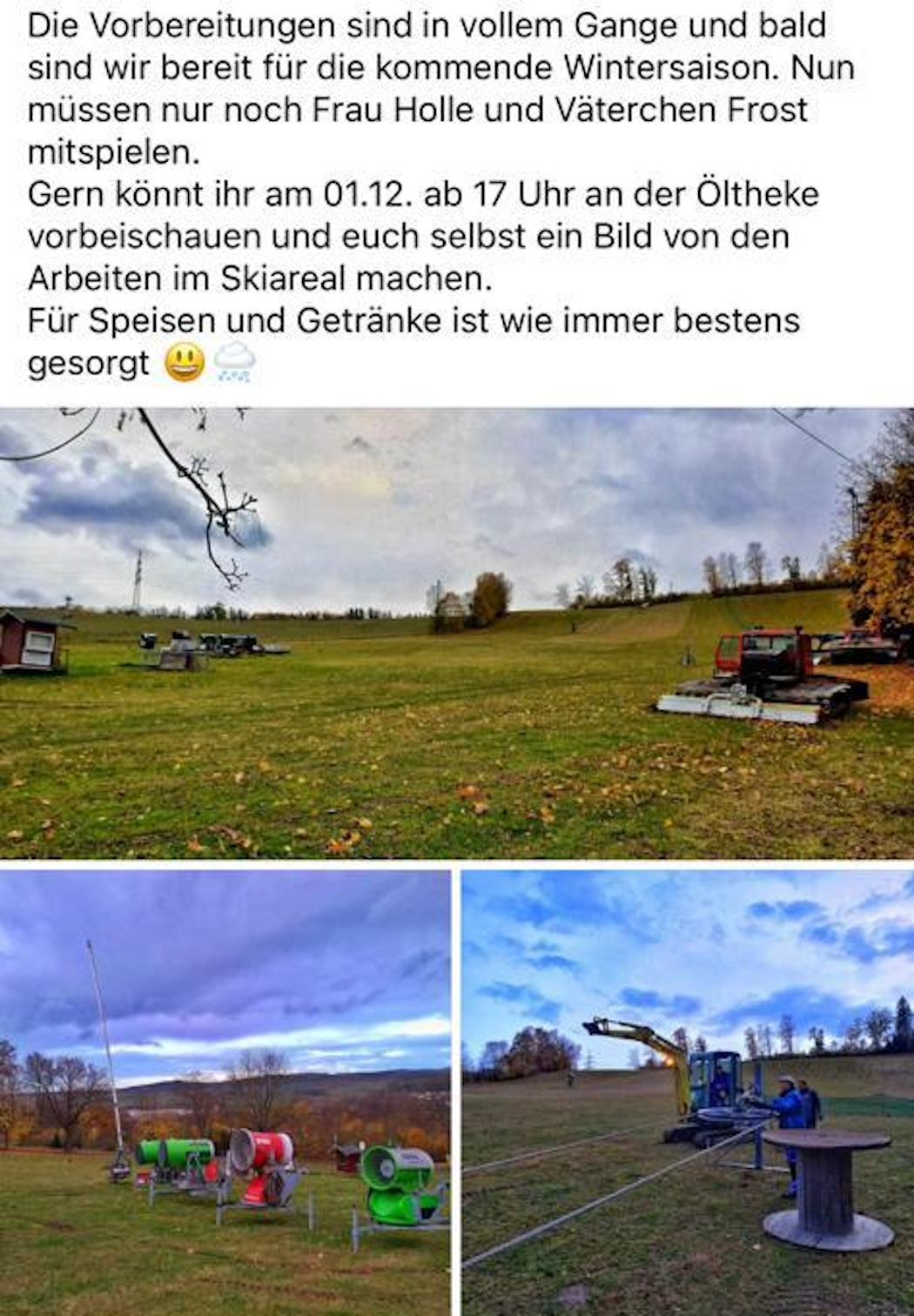Open the photo of the red snow groomer

[x=456, y=633]
